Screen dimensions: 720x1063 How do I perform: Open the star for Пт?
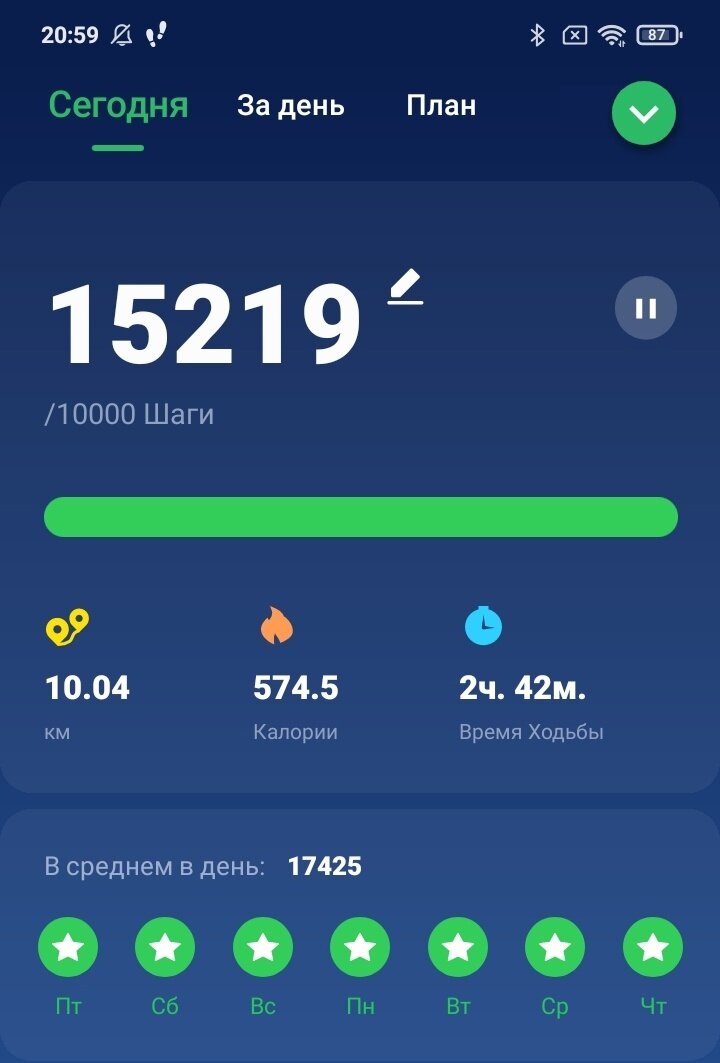[68, 947]
